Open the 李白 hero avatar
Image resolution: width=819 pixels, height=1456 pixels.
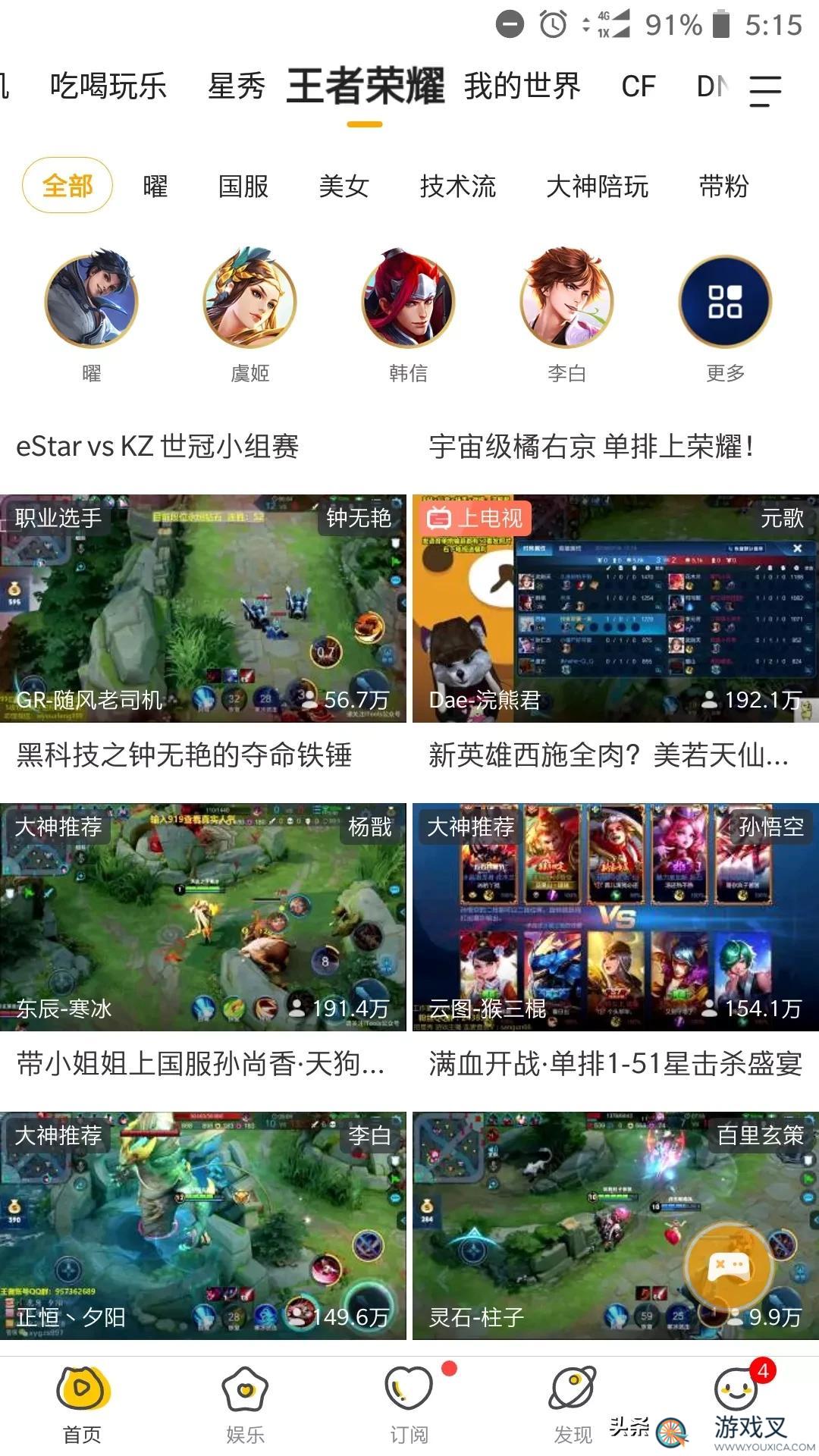(566, 301)
